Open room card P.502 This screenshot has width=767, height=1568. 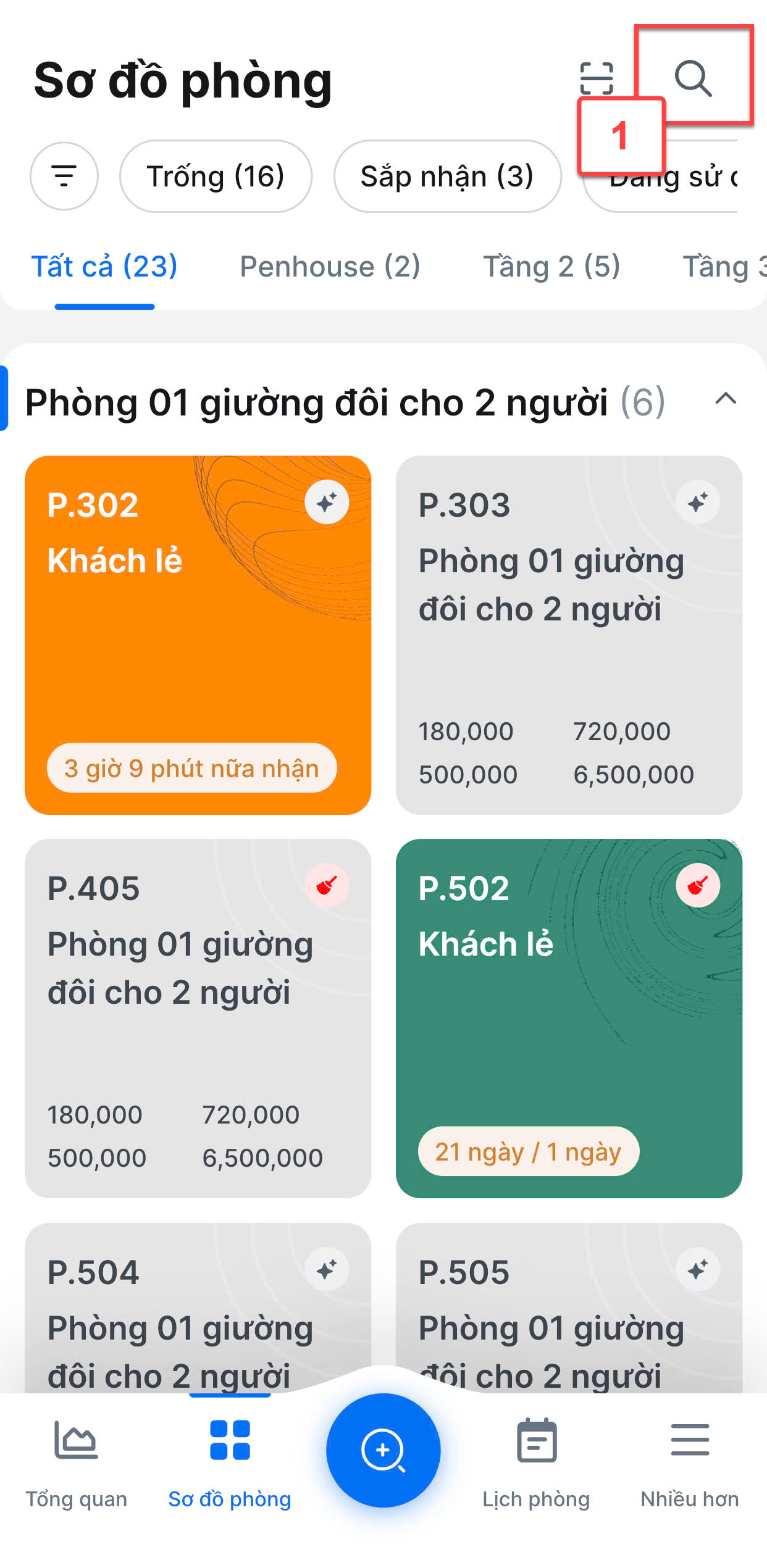click(569, 1019)
